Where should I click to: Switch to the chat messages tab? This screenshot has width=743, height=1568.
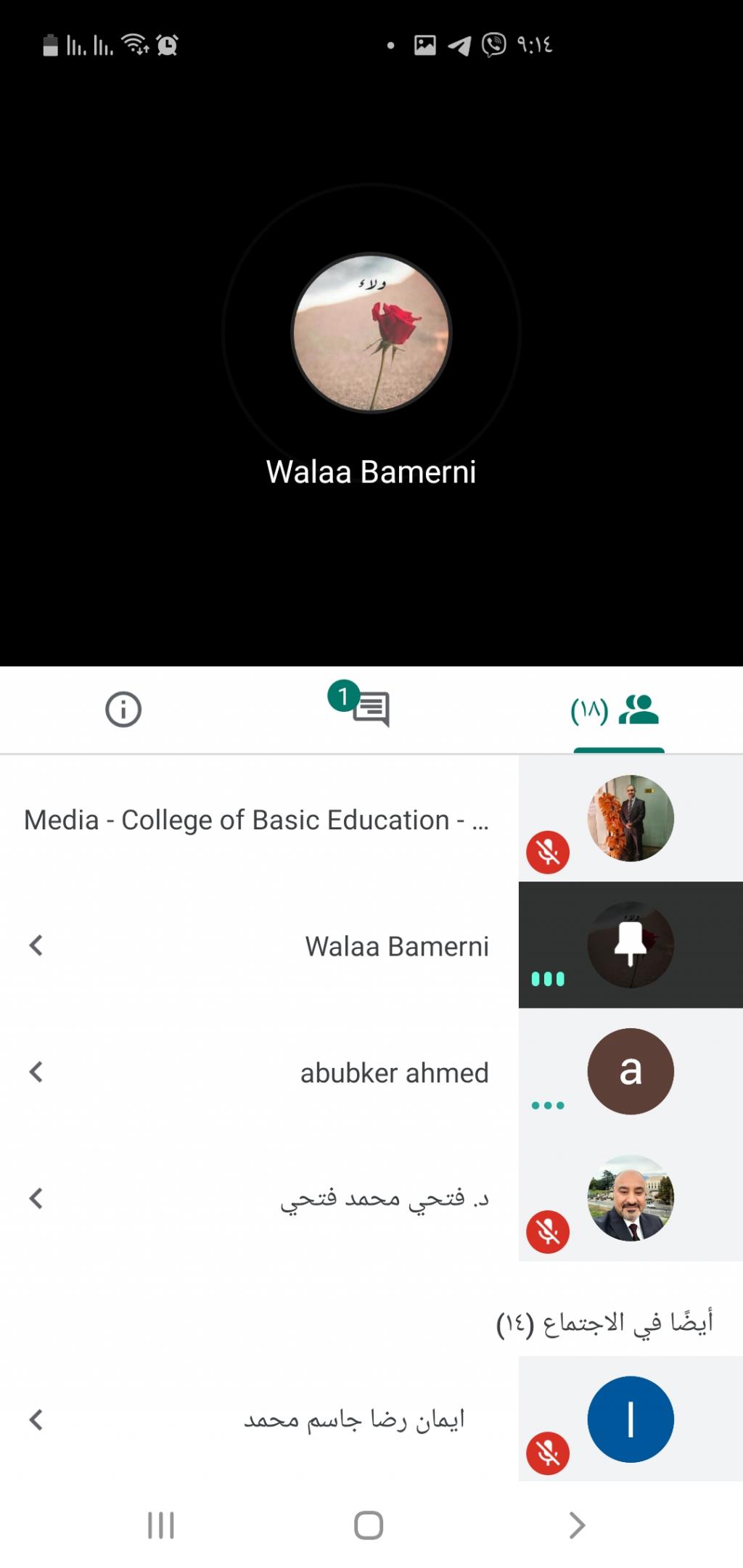[x=370, y=709]
